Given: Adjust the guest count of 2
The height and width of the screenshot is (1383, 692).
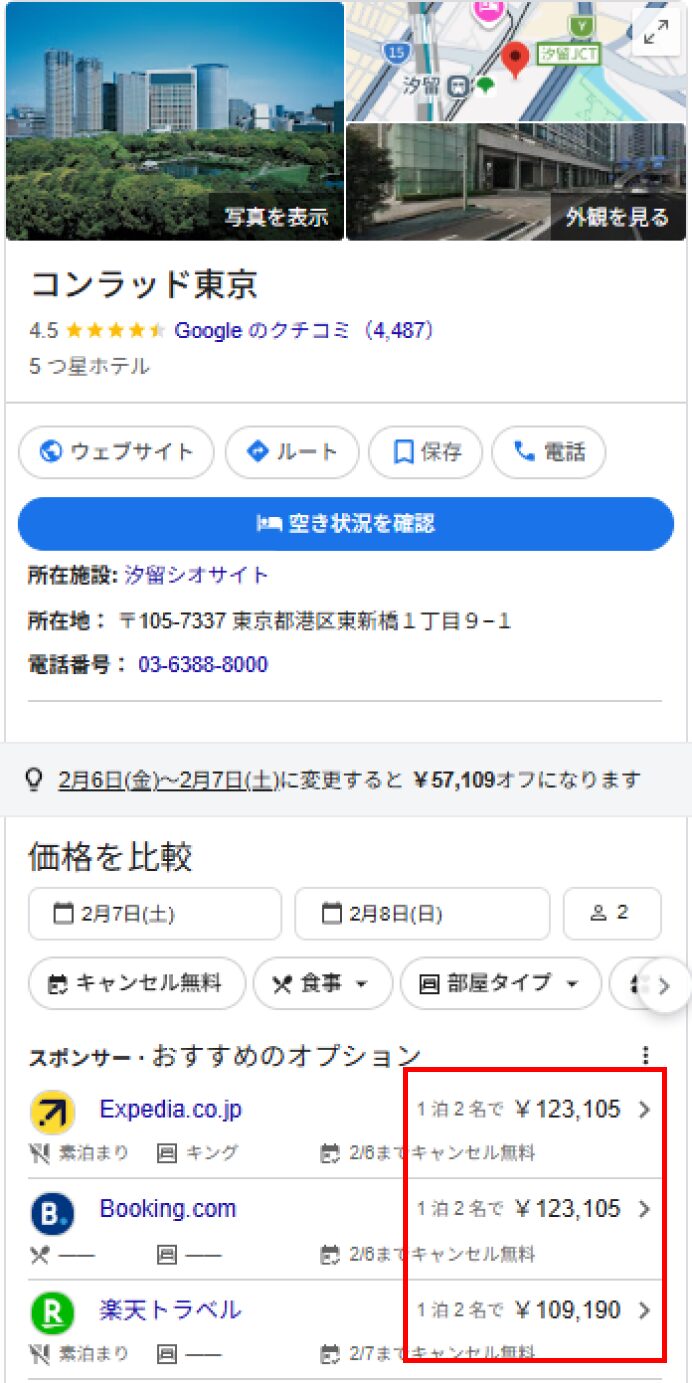Looking at the screenshot, I should pos(611,913).
